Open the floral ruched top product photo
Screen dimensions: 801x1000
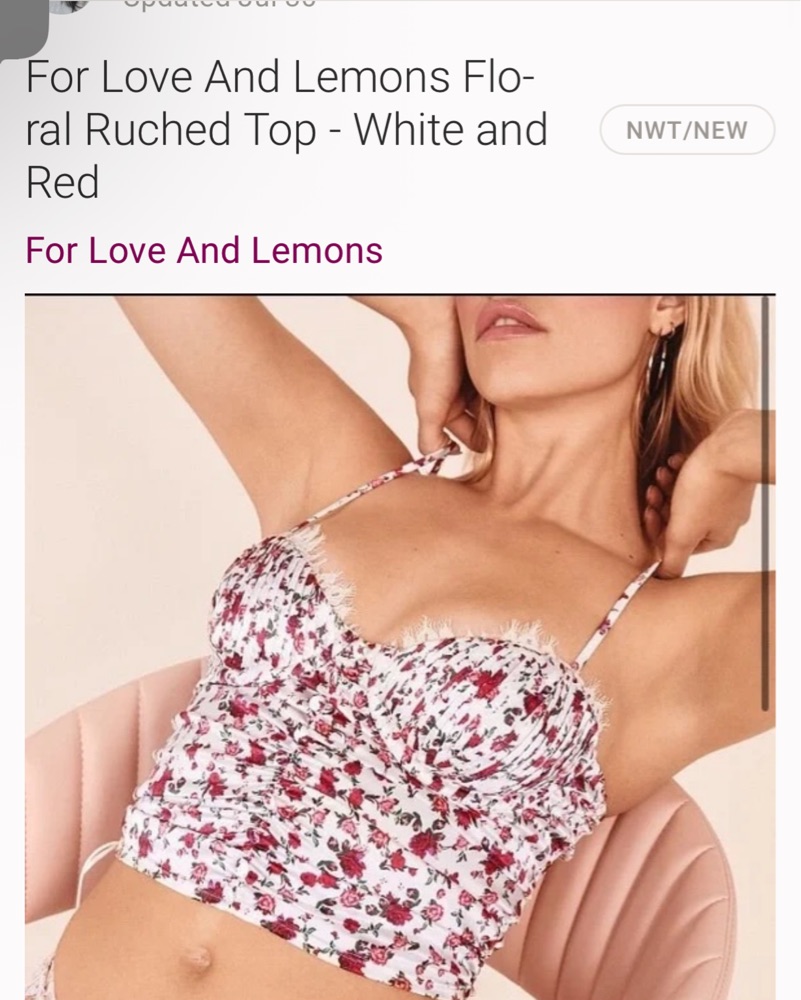pos(400,650)
